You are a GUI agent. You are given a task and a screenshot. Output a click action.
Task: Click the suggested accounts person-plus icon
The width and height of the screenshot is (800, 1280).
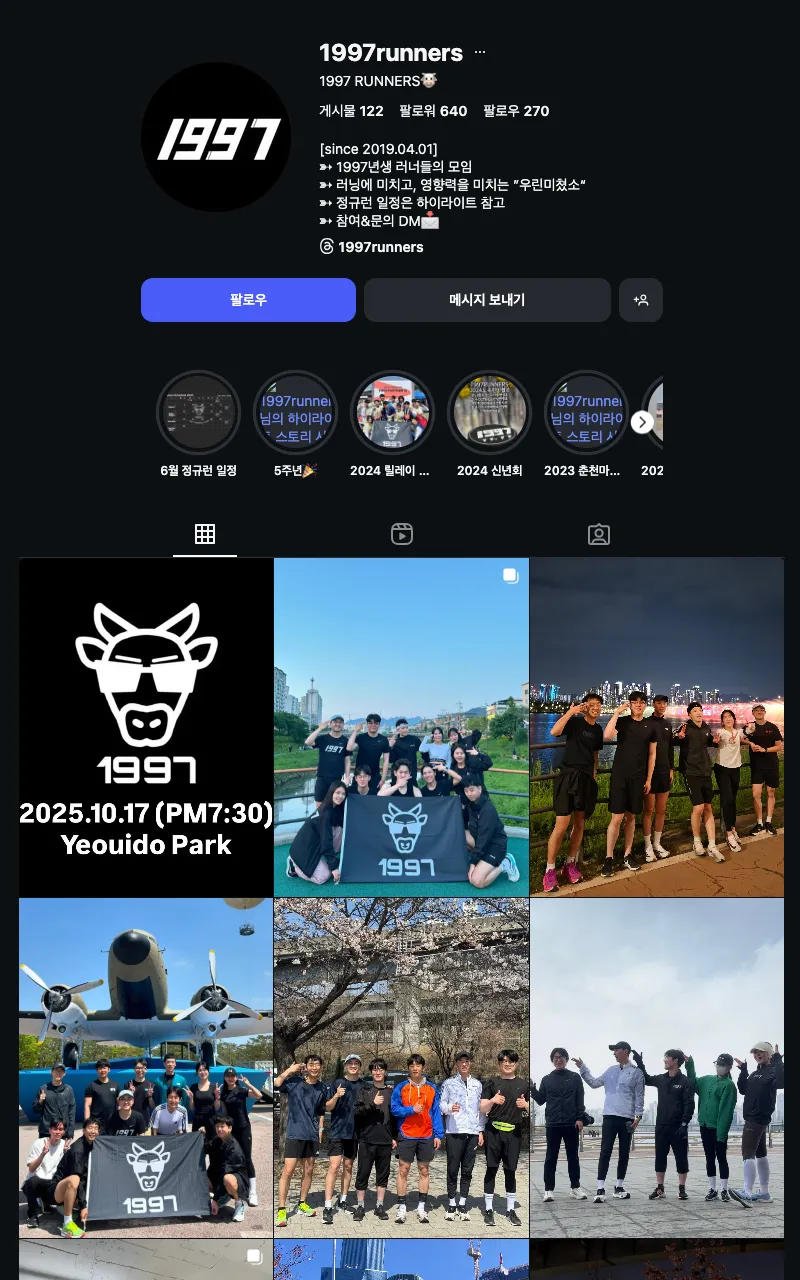(641, 300)
